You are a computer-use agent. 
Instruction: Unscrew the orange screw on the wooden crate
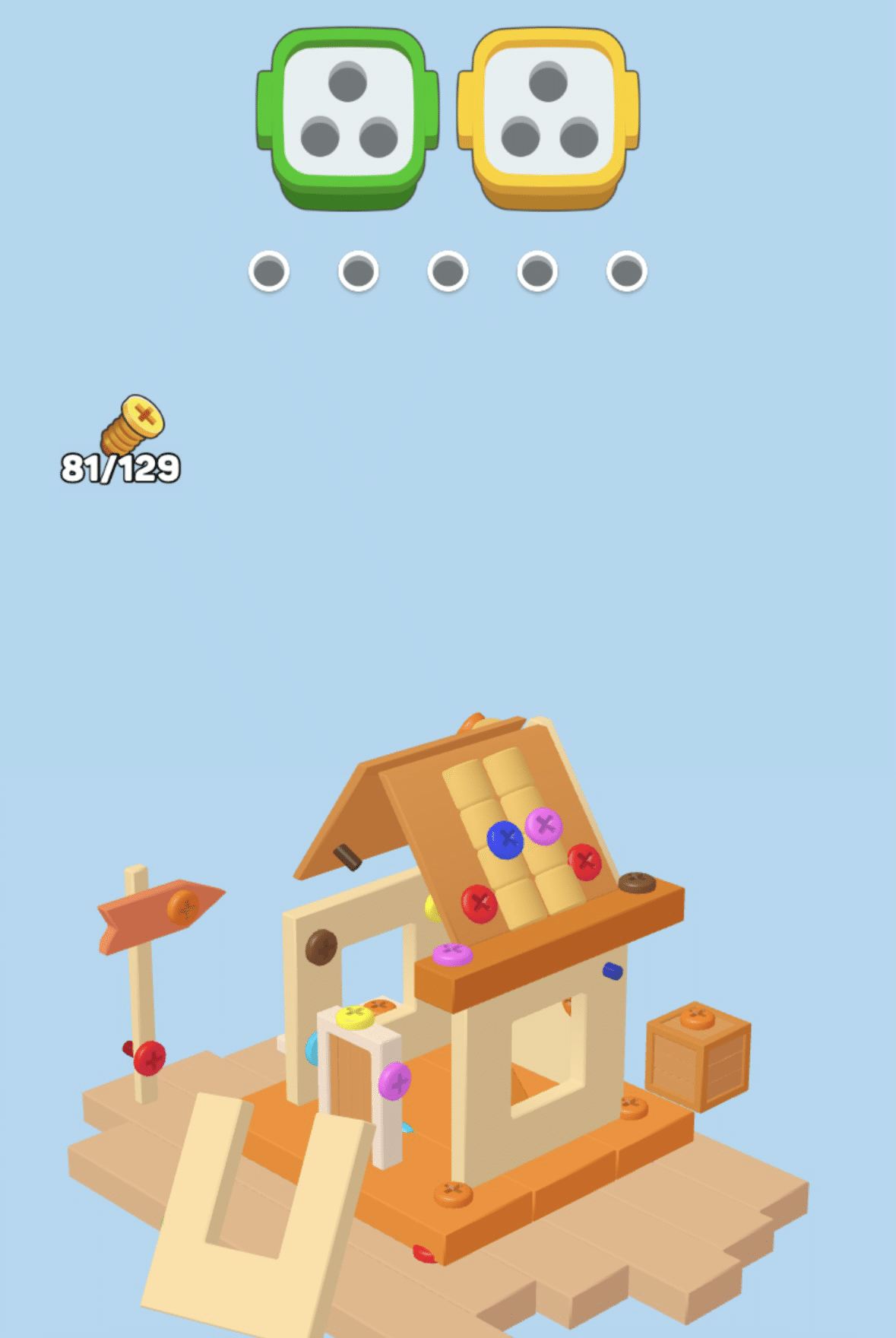(x=697, y=1016)
